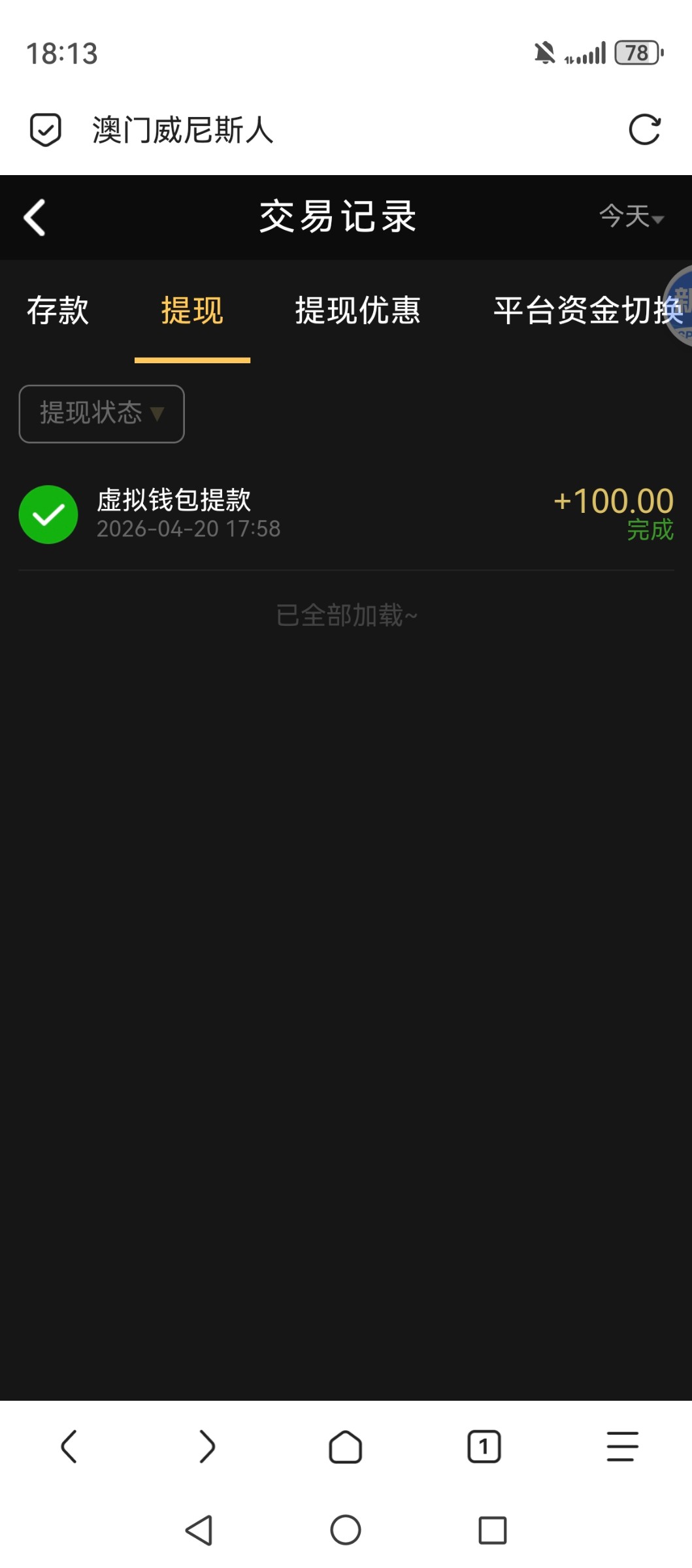Tap the floating blue badge icon
The image size is (692, 1568).
tap(680, 305)
